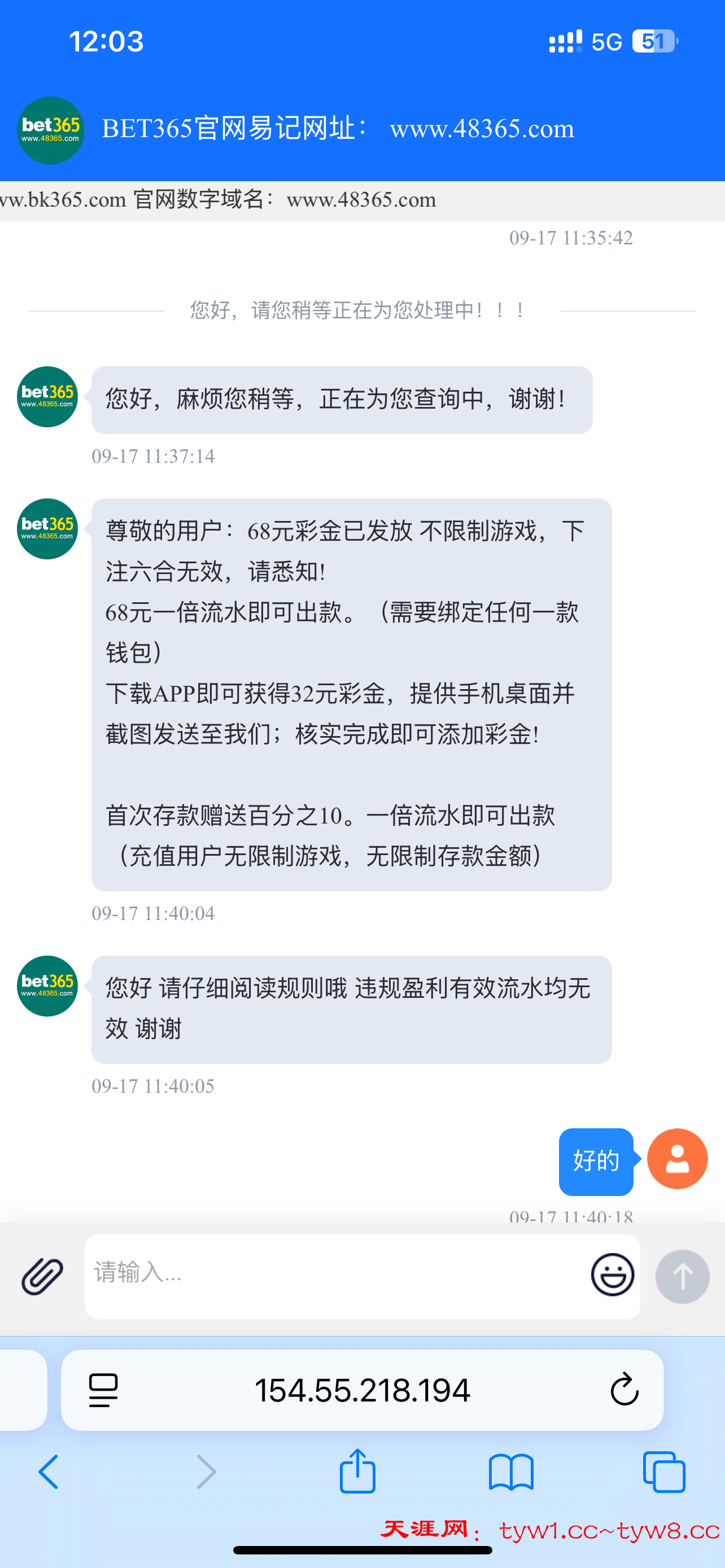Open Safari bookmarks
Viewport: 725px width, 1568px height.
(x=511, y=1473)
